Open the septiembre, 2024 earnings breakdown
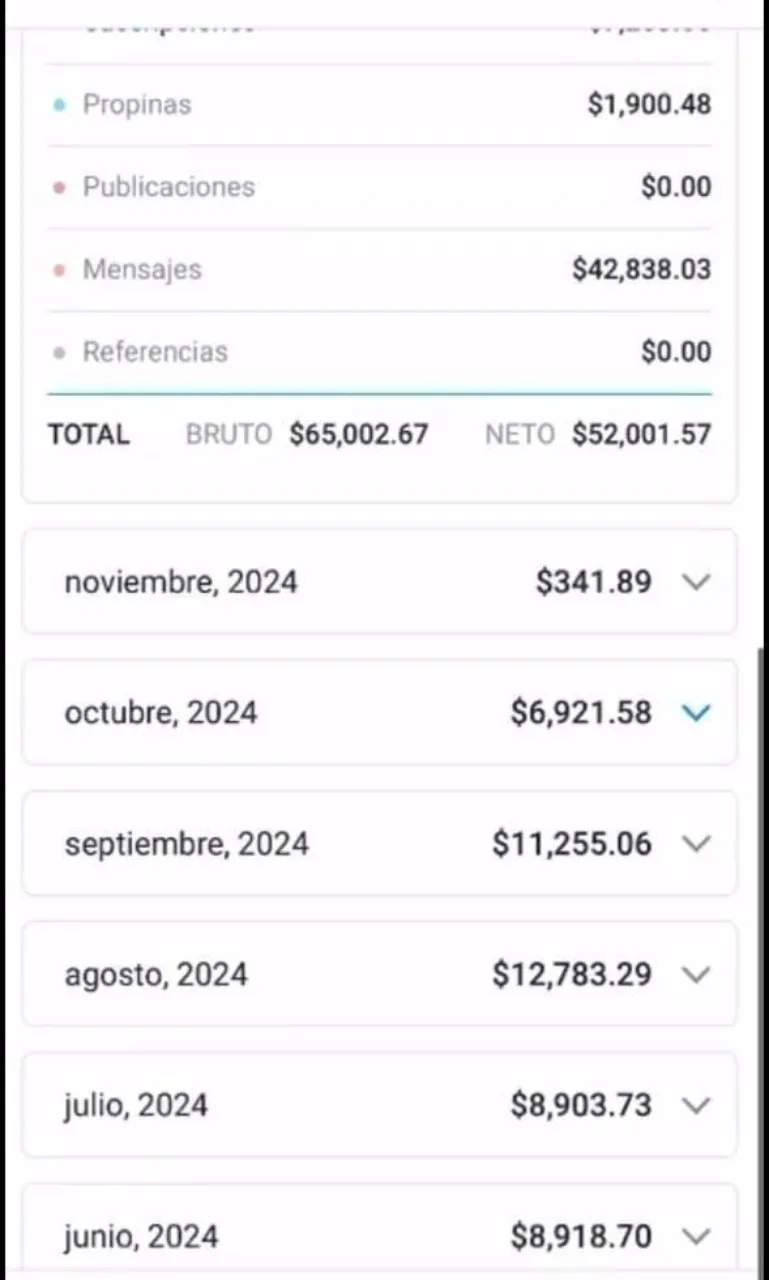Viewport: 769px width, 1280px height. coord(379,843)
